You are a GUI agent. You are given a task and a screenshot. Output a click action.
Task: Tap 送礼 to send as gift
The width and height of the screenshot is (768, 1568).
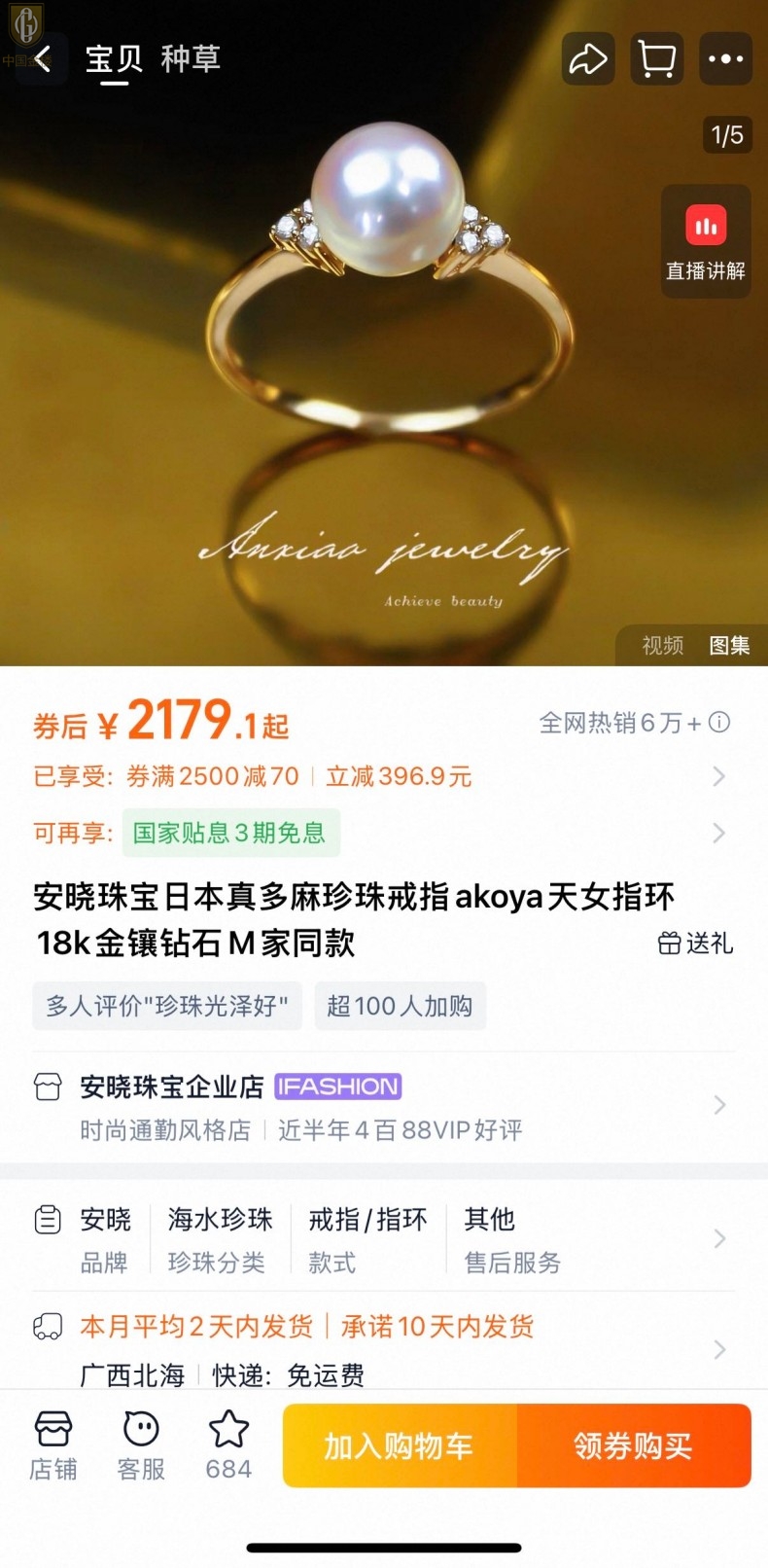pos(696,943)
